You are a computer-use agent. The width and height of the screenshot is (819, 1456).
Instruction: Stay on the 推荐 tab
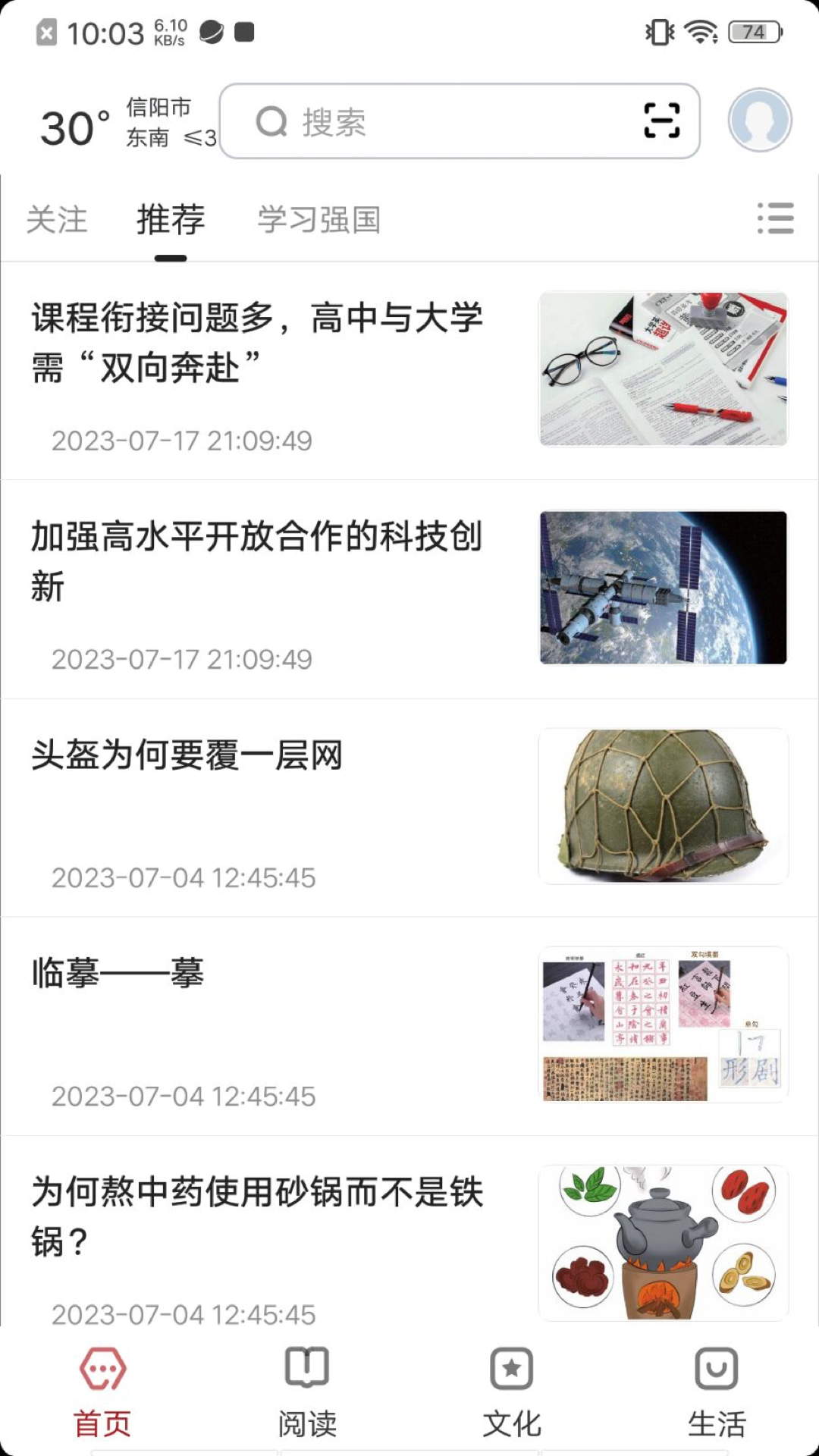click(170, 220)
